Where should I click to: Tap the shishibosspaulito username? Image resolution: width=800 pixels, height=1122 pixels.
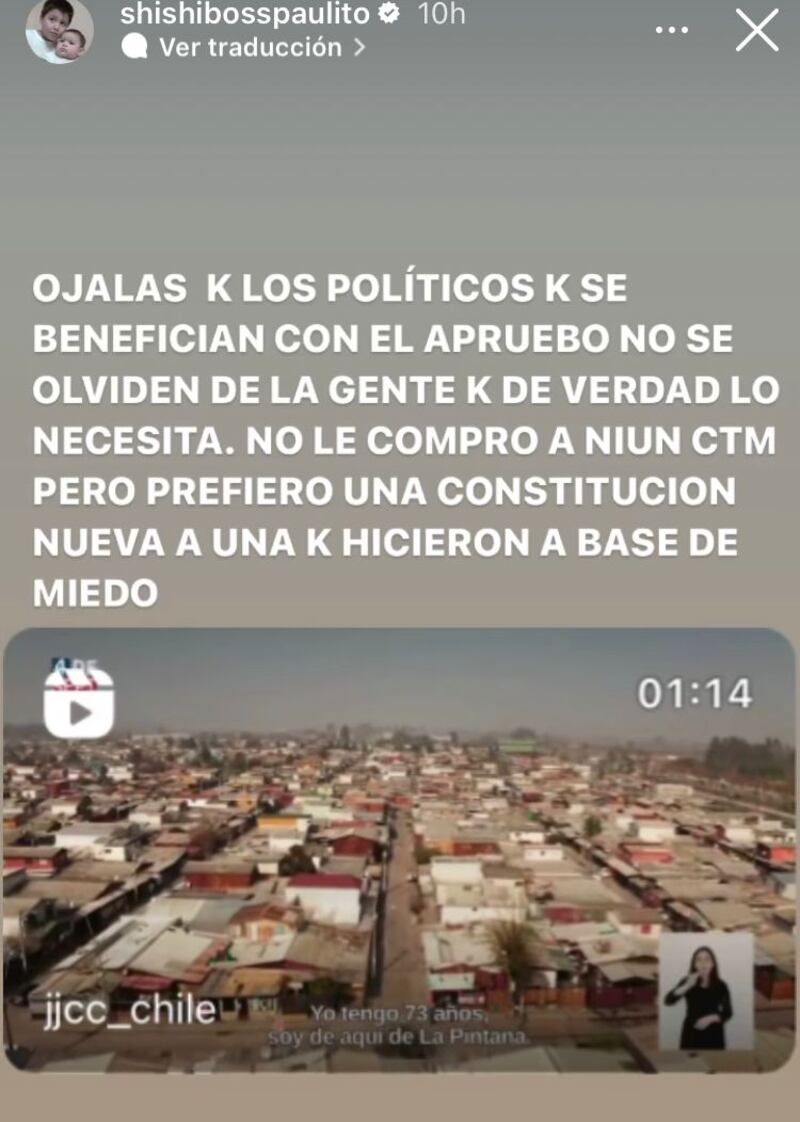point(244,14)
